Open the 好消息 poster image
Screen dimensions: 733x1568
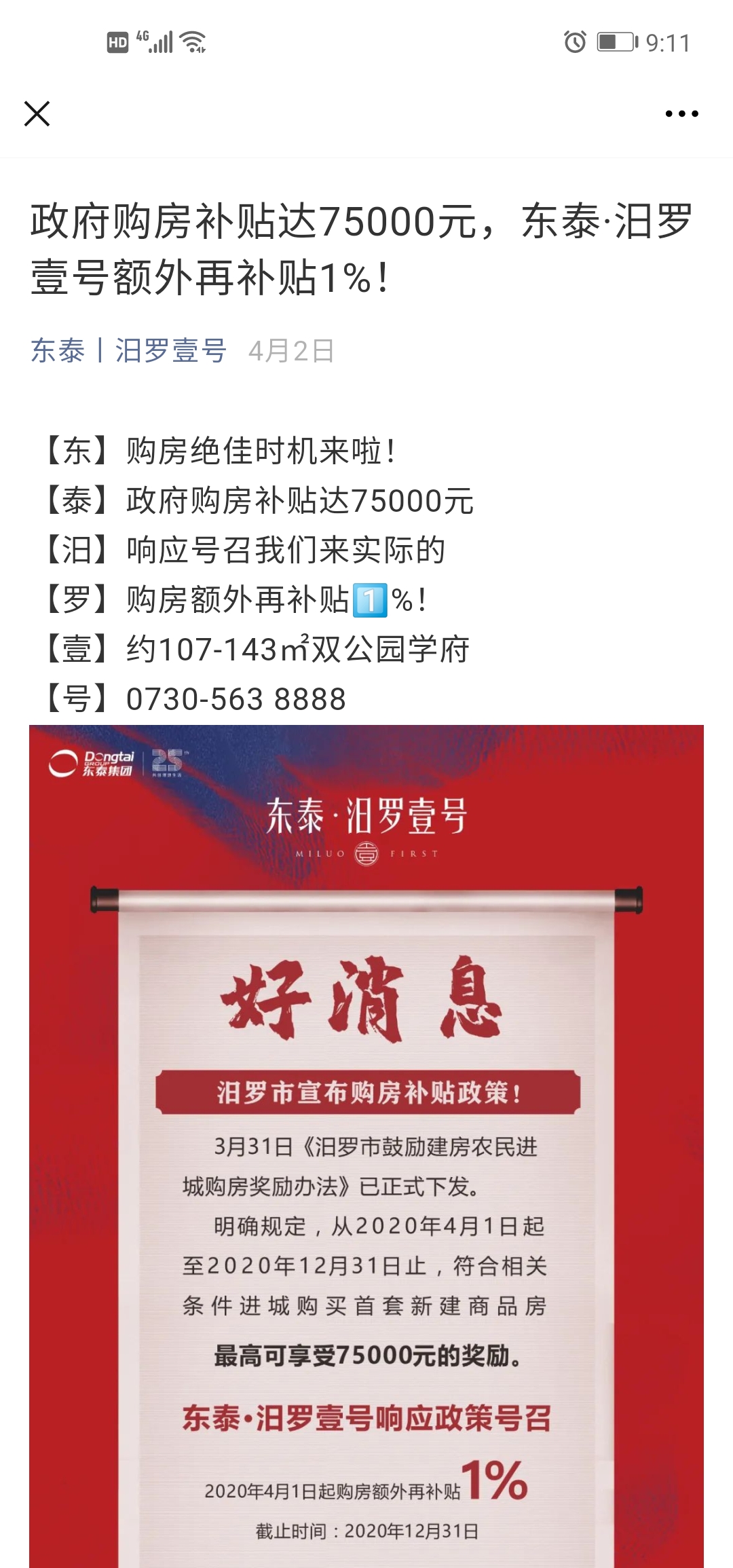(366, 1147)
